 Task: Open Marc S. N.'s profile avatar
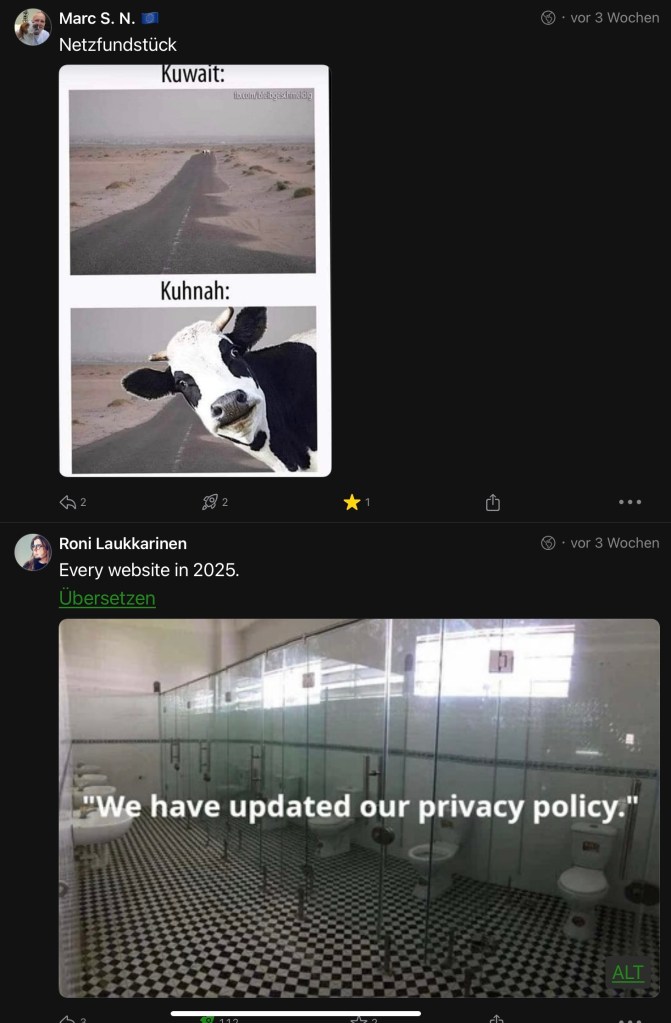point(32,27)
